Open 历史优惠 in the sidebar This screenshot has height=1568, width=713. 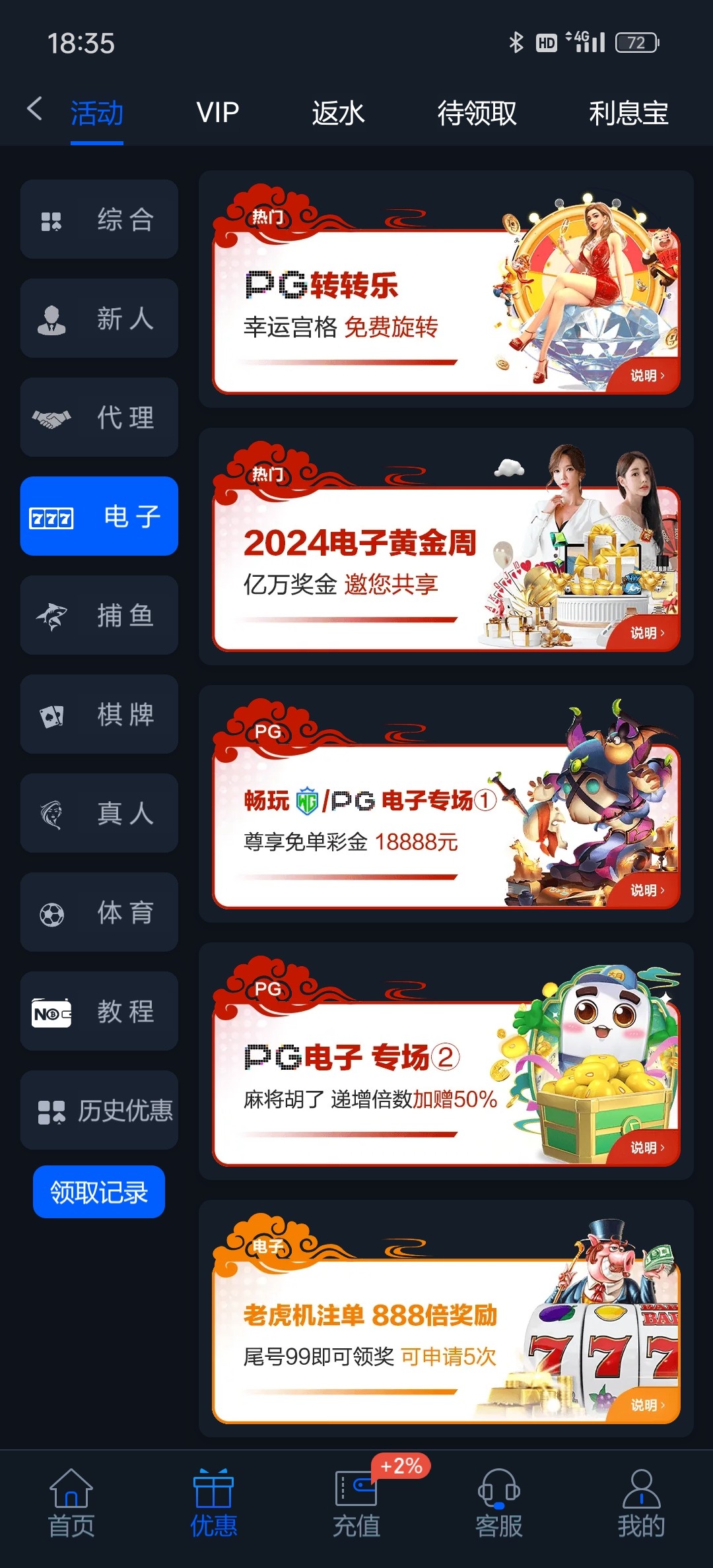click(99, 1110)
